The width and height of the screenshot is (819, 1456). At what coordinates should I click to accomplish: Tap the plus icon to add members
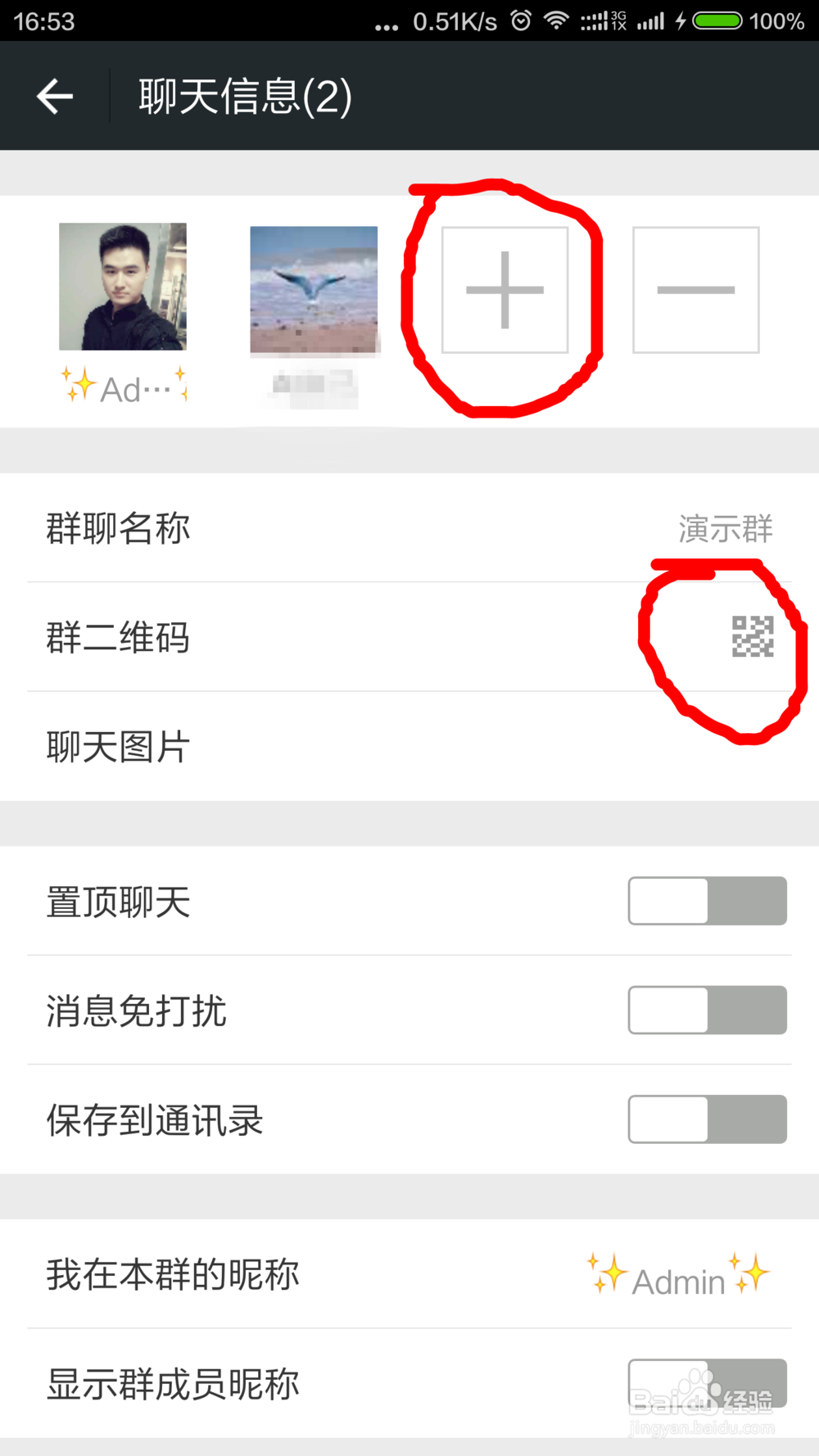(x=505, y=289)
